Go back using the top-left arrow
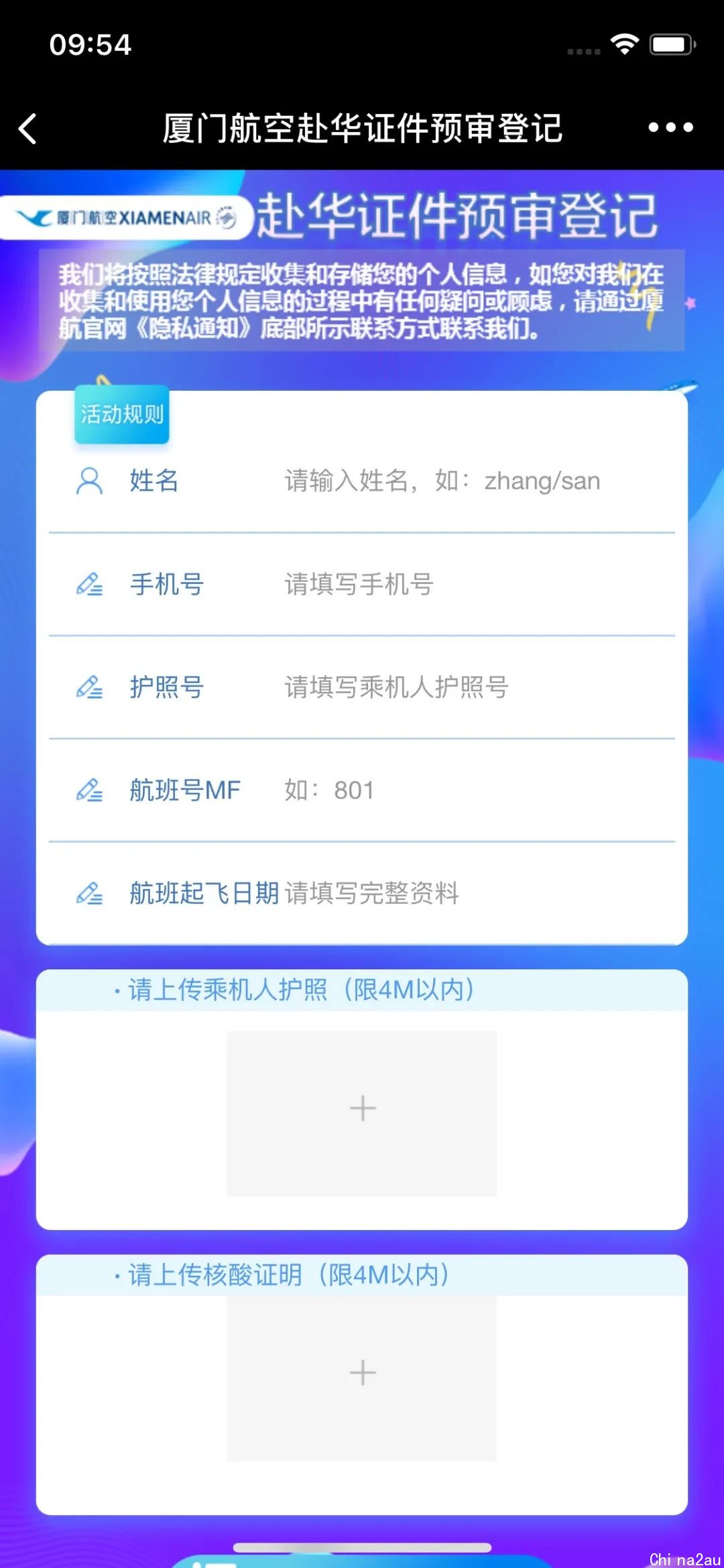Screen dimensions: 724x1568 tap(27, 128)
